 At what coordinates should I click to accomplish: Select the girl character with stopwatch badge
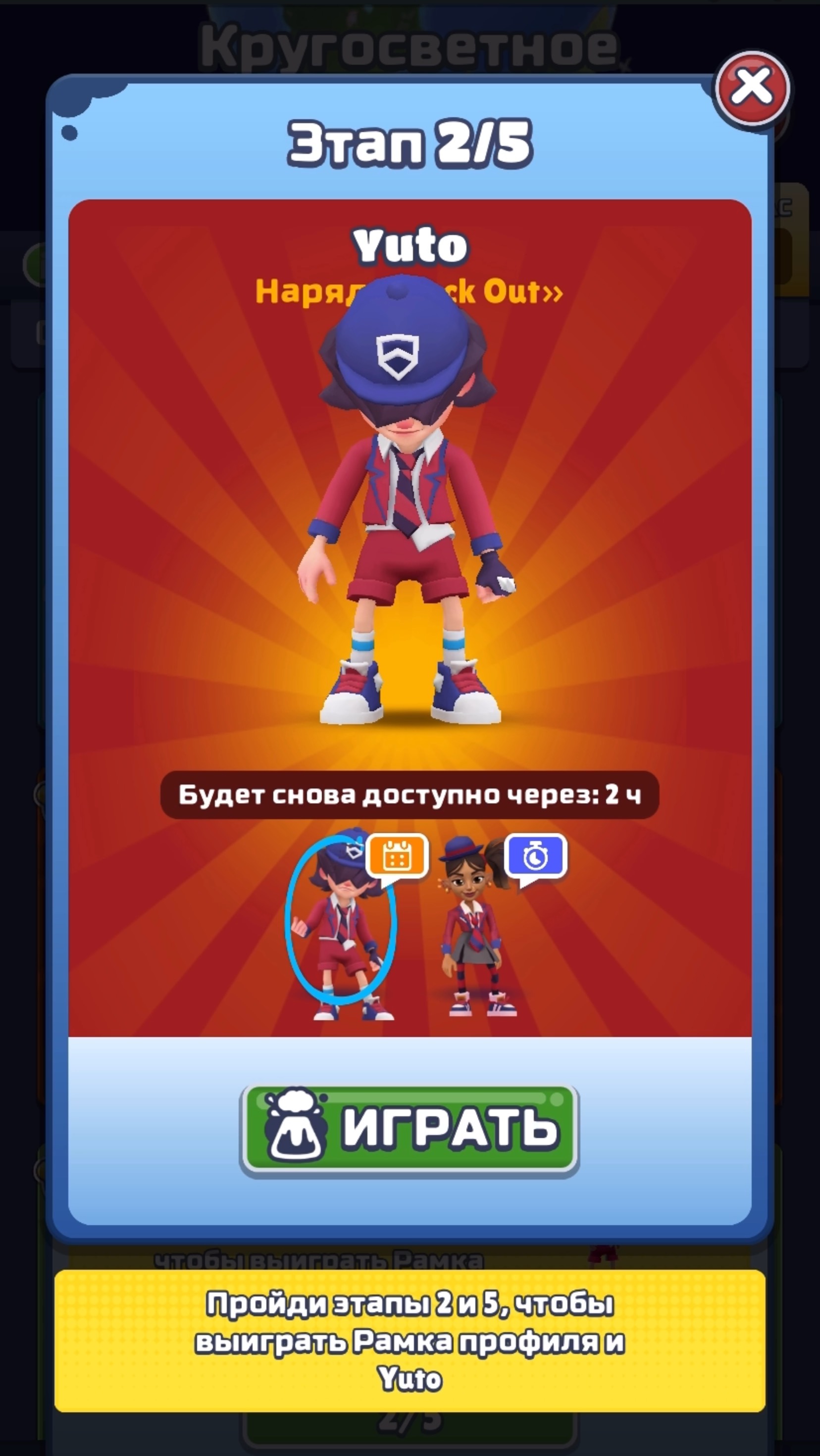(479, 927)
